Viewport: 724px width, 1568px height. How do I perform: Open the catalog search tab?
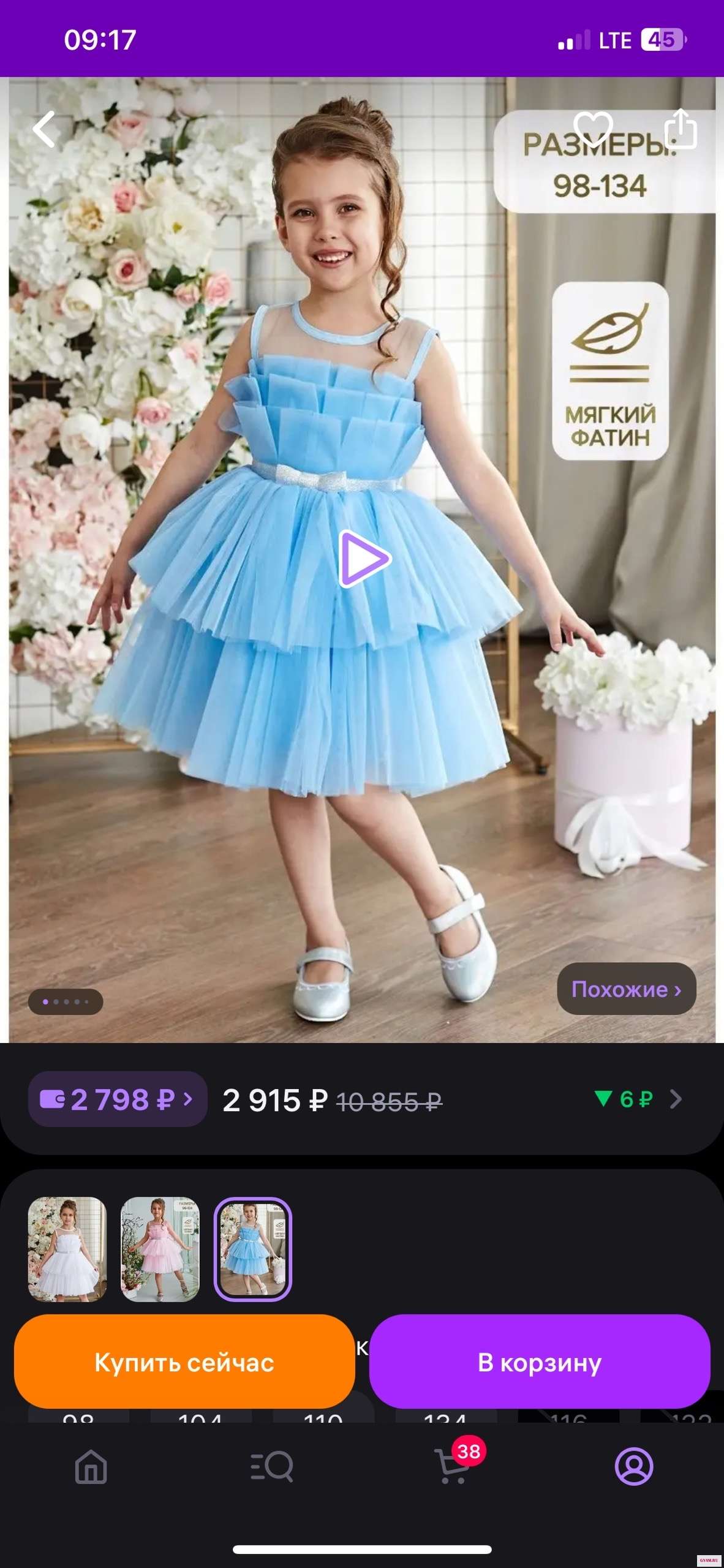tap(272, 1467)
